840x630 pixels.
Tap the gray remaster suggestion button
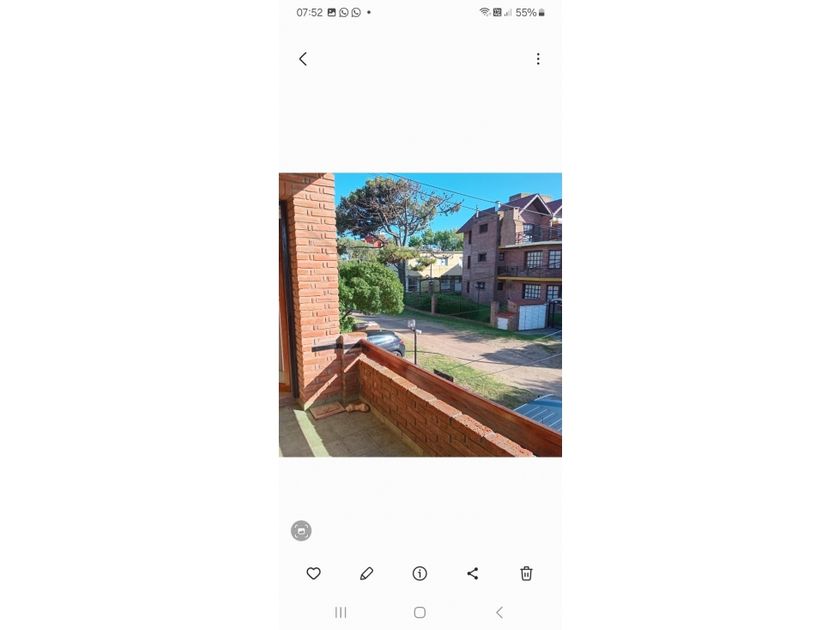point(301,531)
